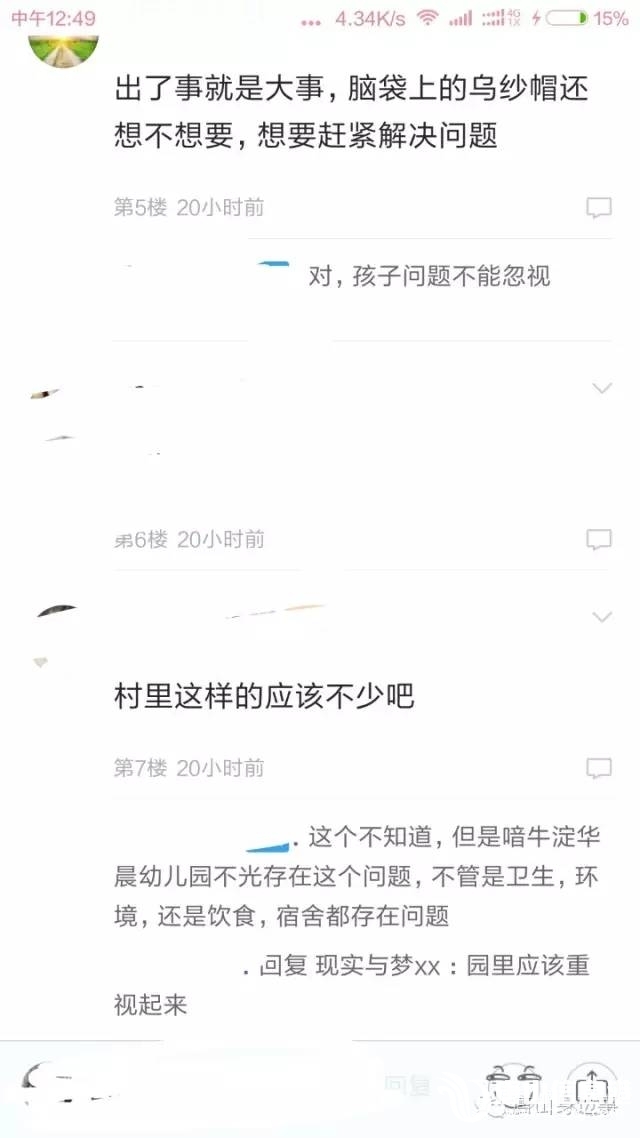Share this thread from the bottom bar

point(592,1086)
